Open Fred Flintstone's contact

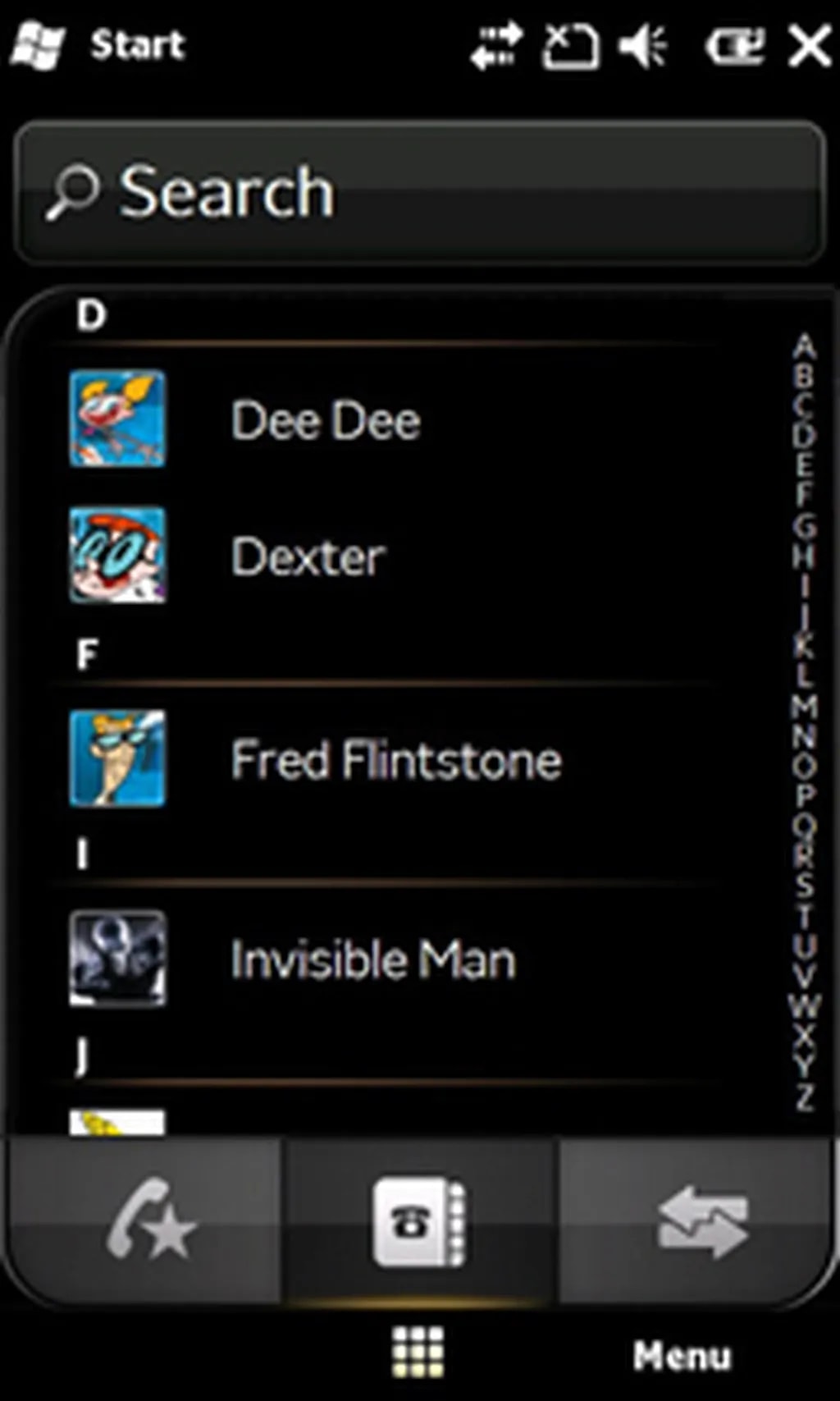(x=395, y=759)
